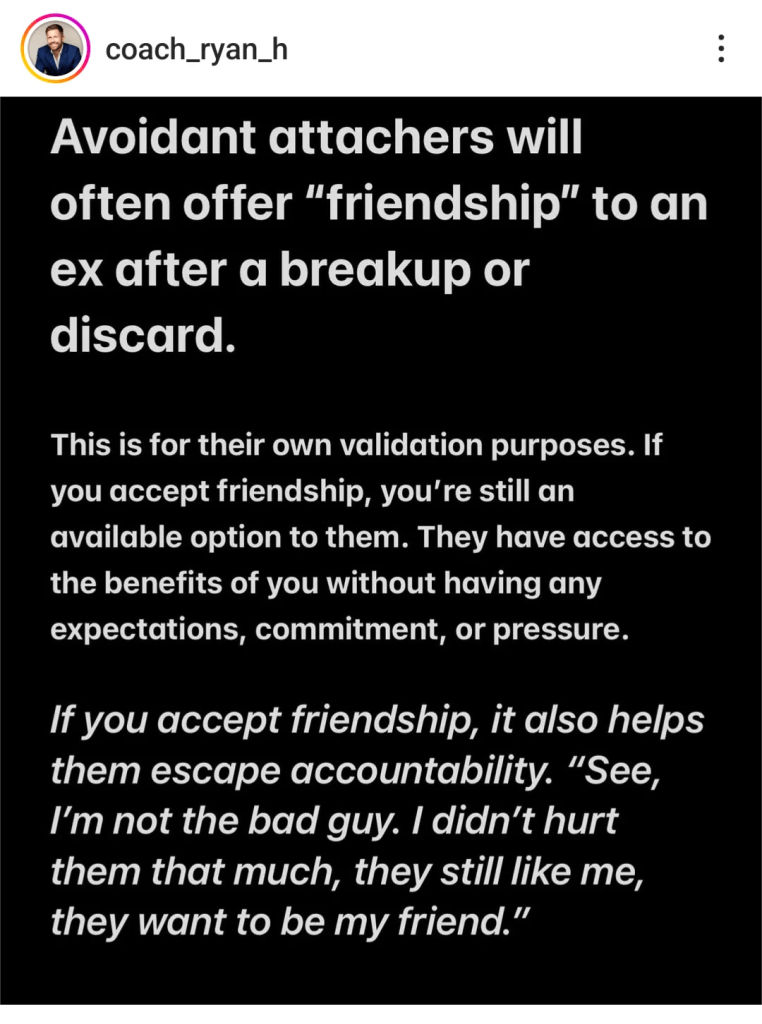Open coach_ryan_h's profile picture story

click(56, 49)
